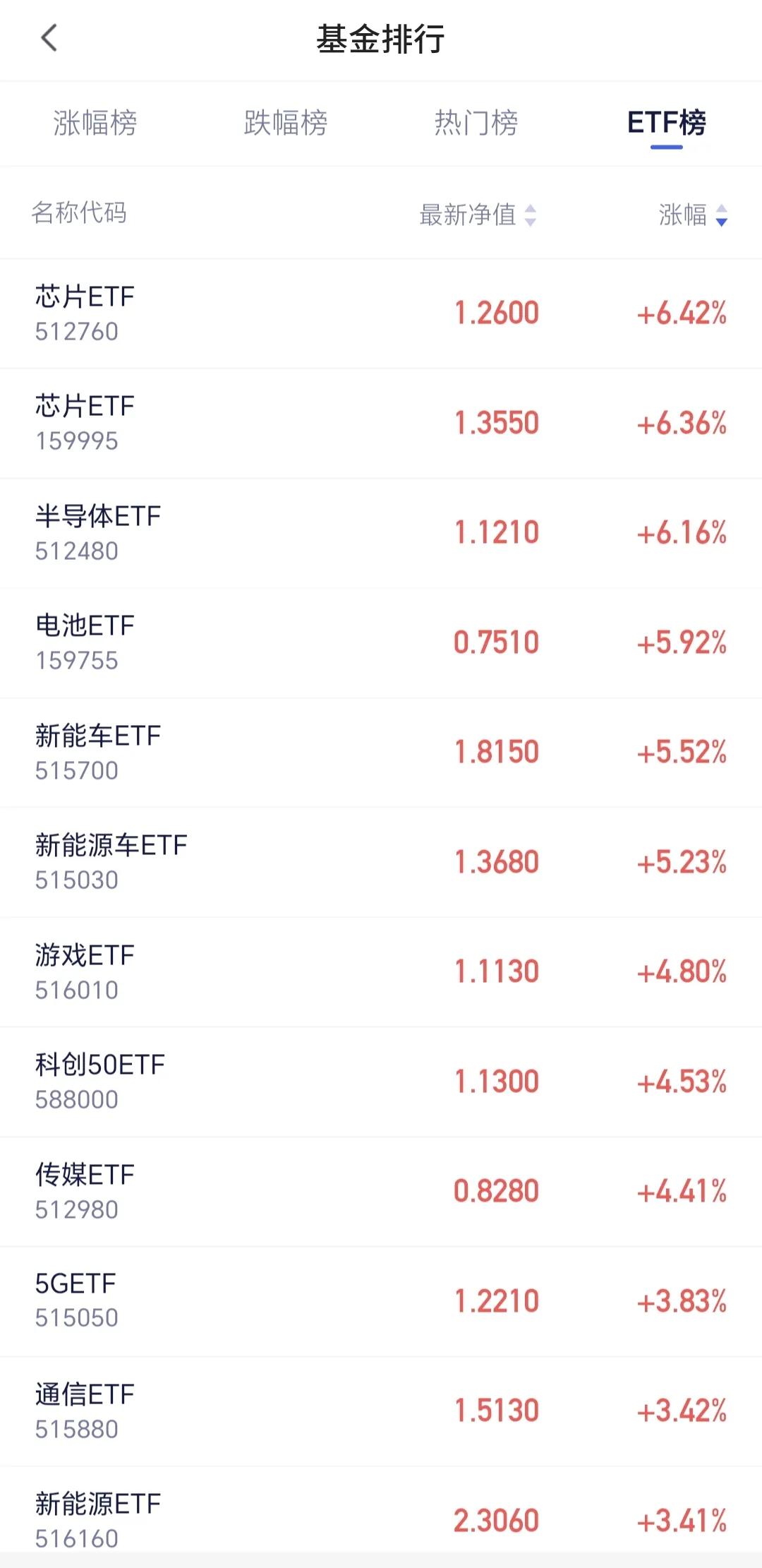
Task: Open 电池ETF 159755
Action: pyautogui.click(x=381, y=643)
